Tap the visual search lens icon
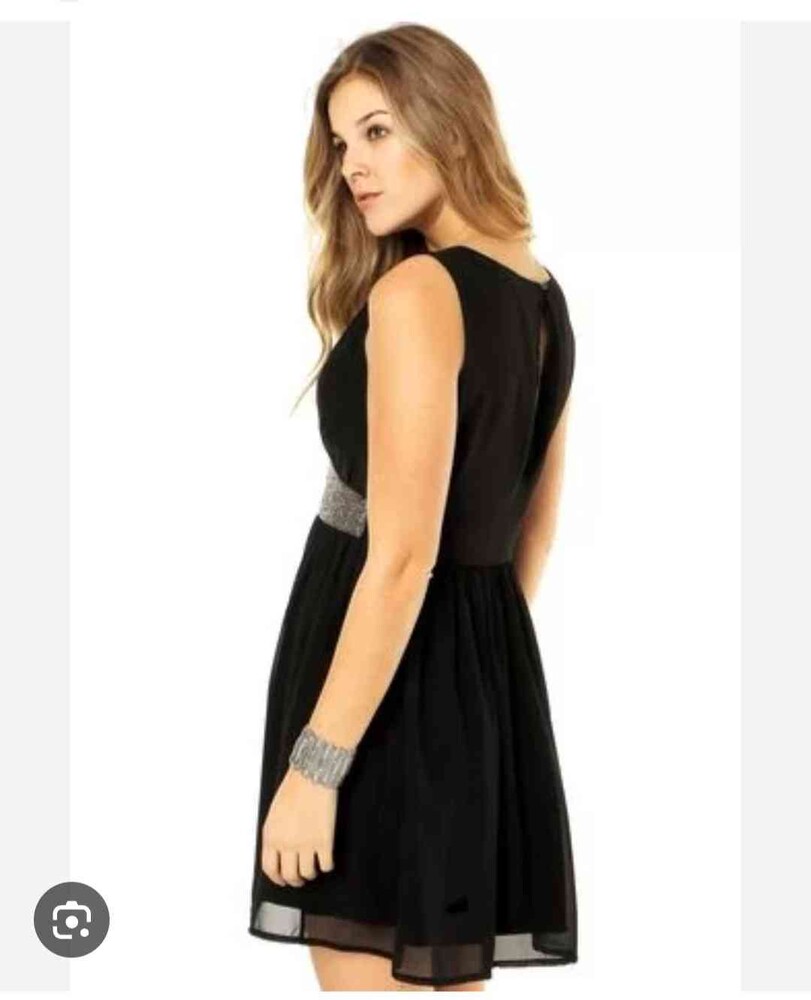Viewport: 811px width, 1000px height. tap(71, 919)
